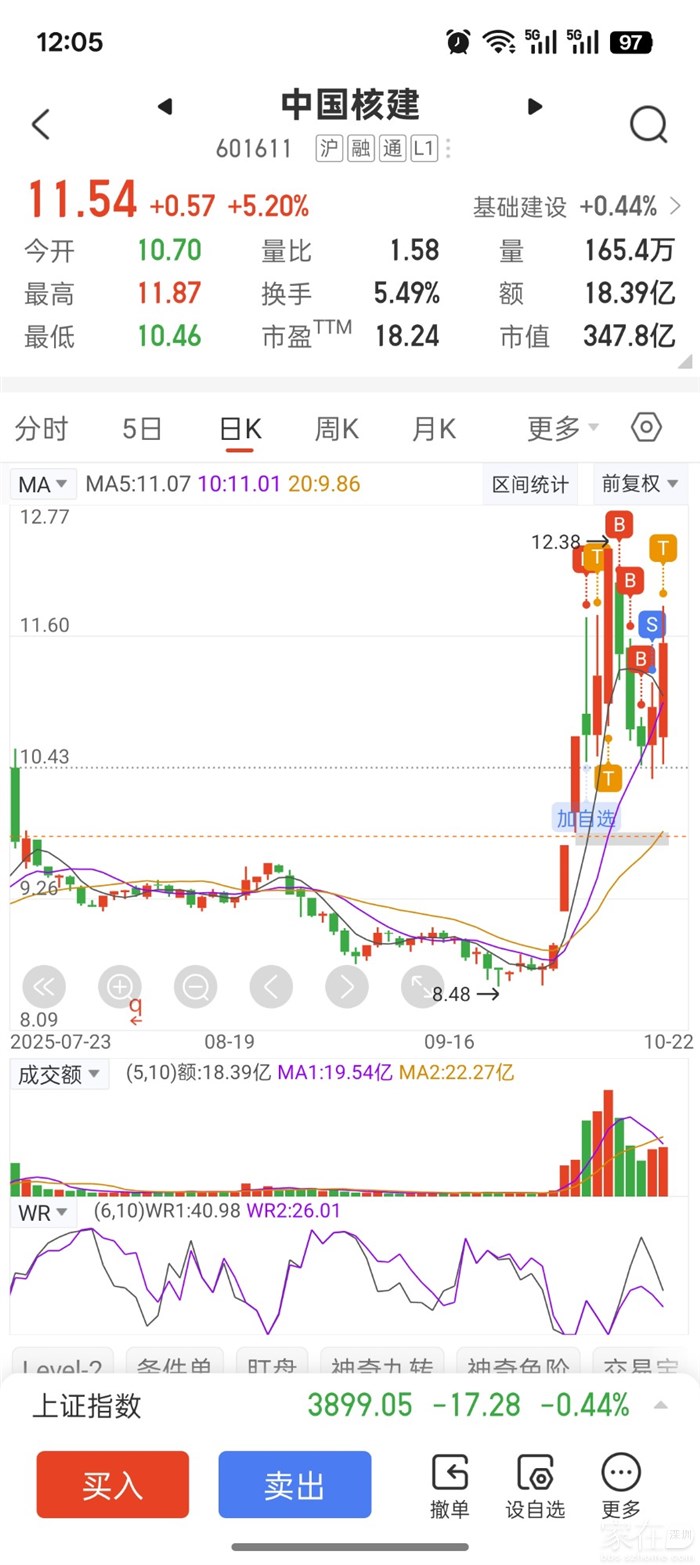This screenshot has width=700, height=1565.
Task: Open the search magnifier icon
Action: pyautogui.click(x=648, y=124)
